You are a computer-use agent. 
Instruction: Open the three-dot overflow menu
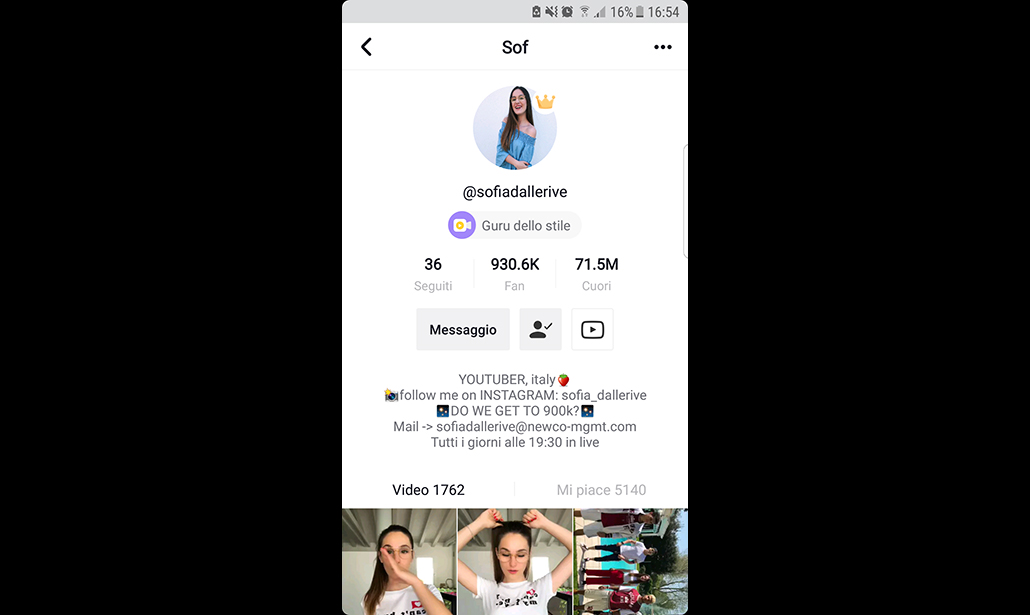pos(662,47)
